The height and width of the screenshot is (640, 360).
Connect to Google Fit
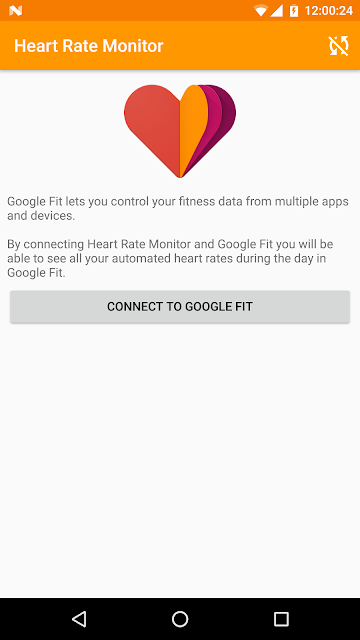[180, 307]
